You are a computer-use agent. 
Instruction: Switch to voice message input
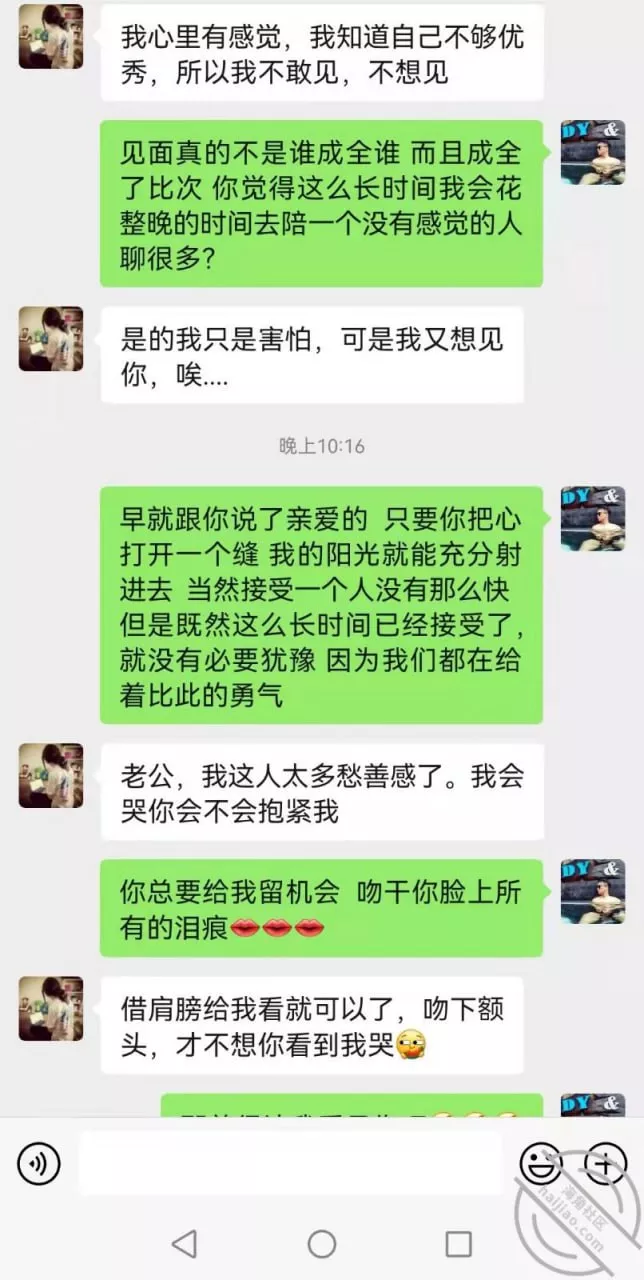coord(39,1163)
